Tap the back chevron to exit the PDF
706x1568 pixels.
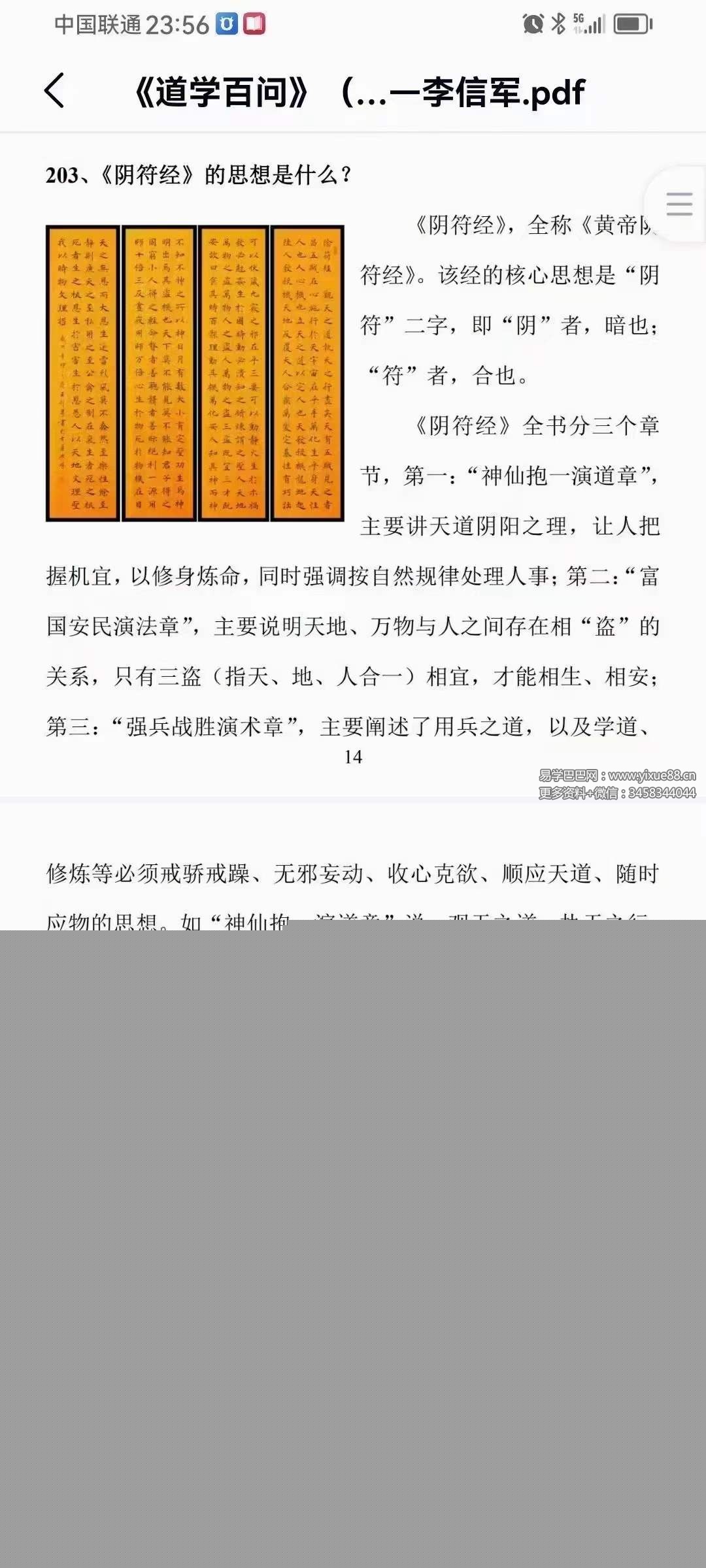[x=56, y=92]
